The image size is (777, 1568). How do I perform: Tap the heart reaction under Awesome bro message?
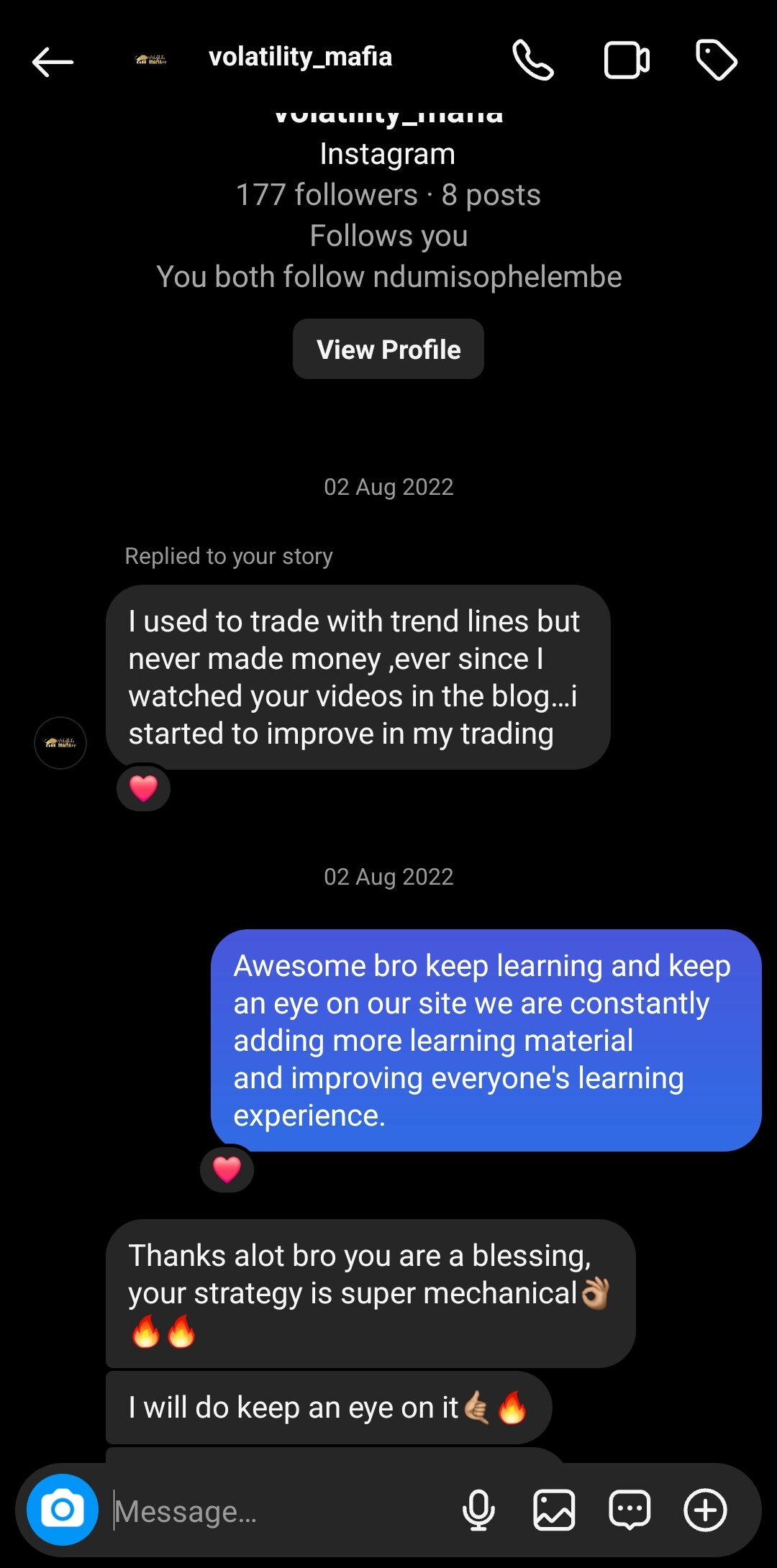(227, 1170)
